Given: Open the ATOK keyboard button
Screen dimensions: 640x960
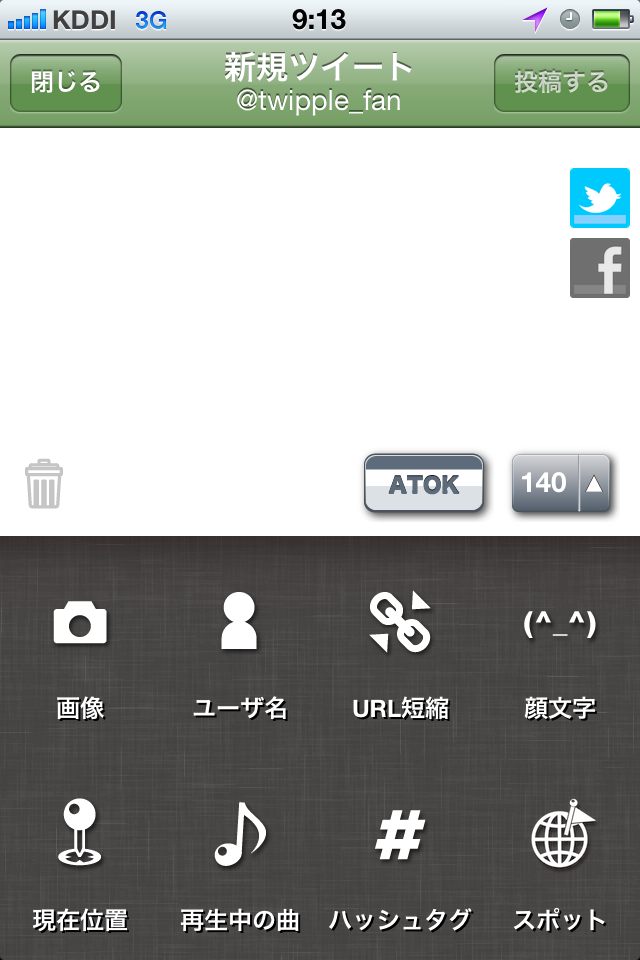Looking at the screenshot, I should tap(424, 483).
